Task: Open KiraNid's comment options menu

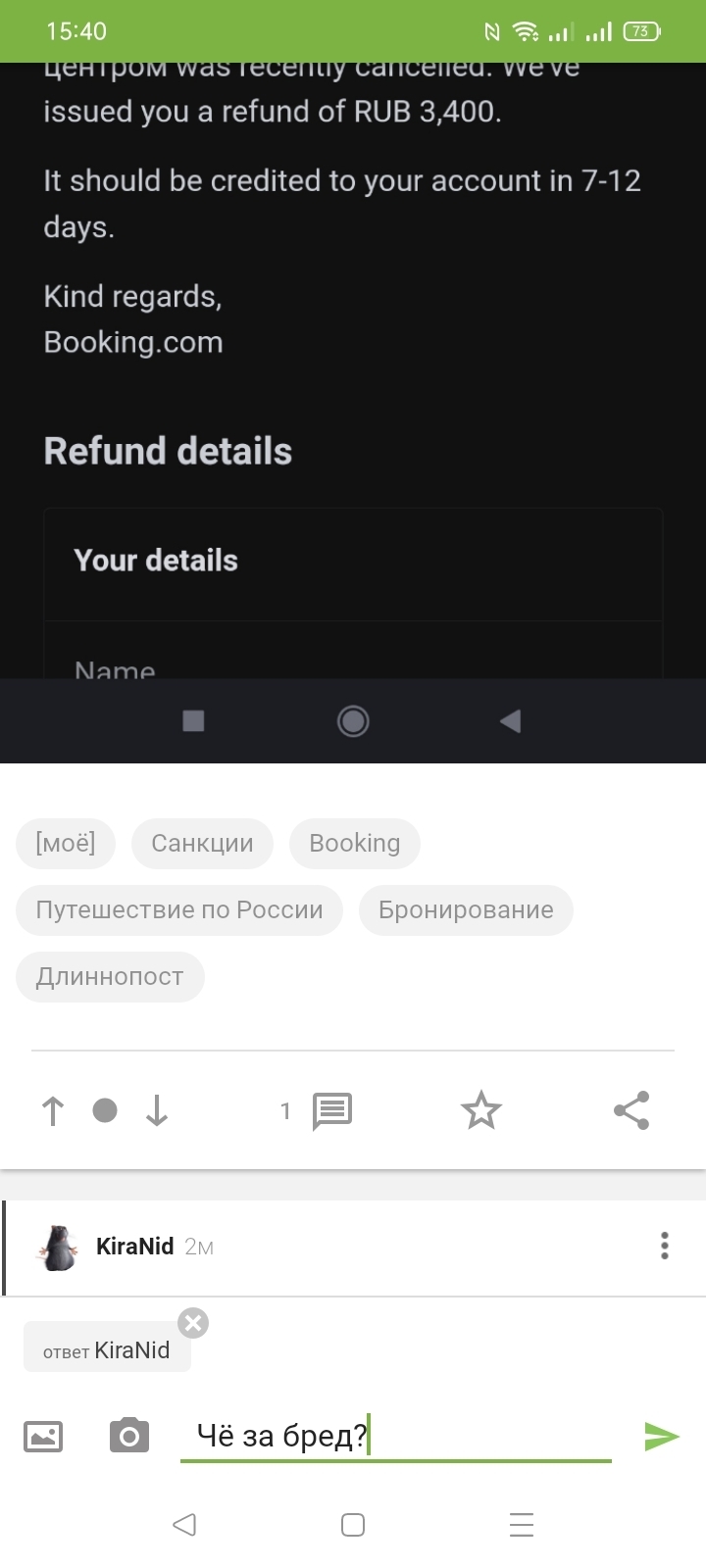Action: [665, 1247]
